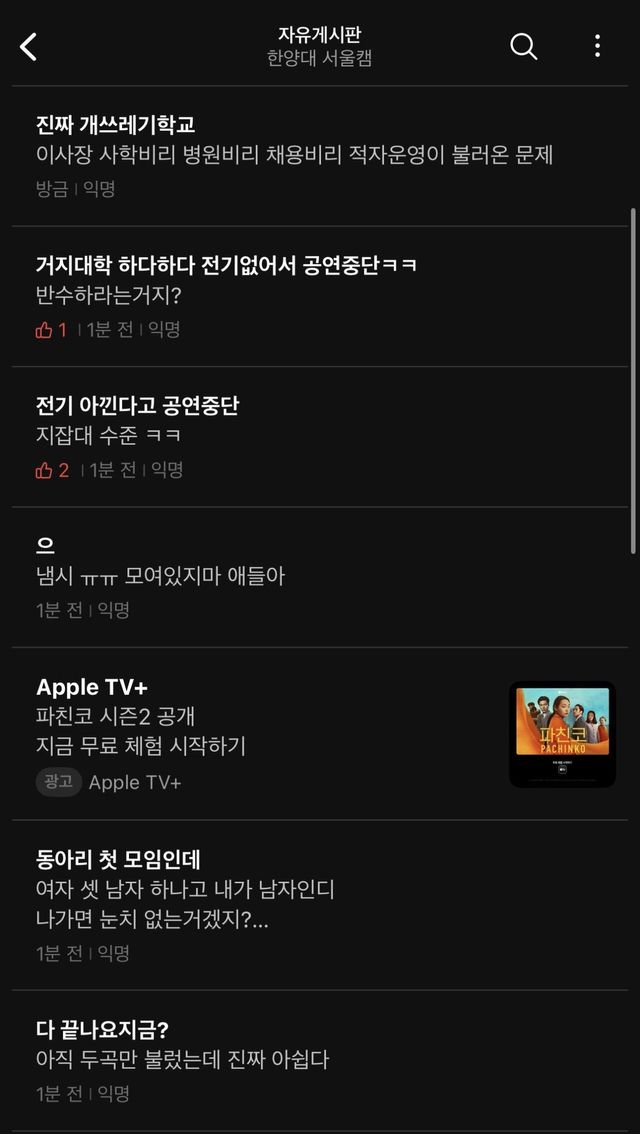Open the three-dot overflow menu
This screenshot has height=1134, width=640.
(597, 46)
